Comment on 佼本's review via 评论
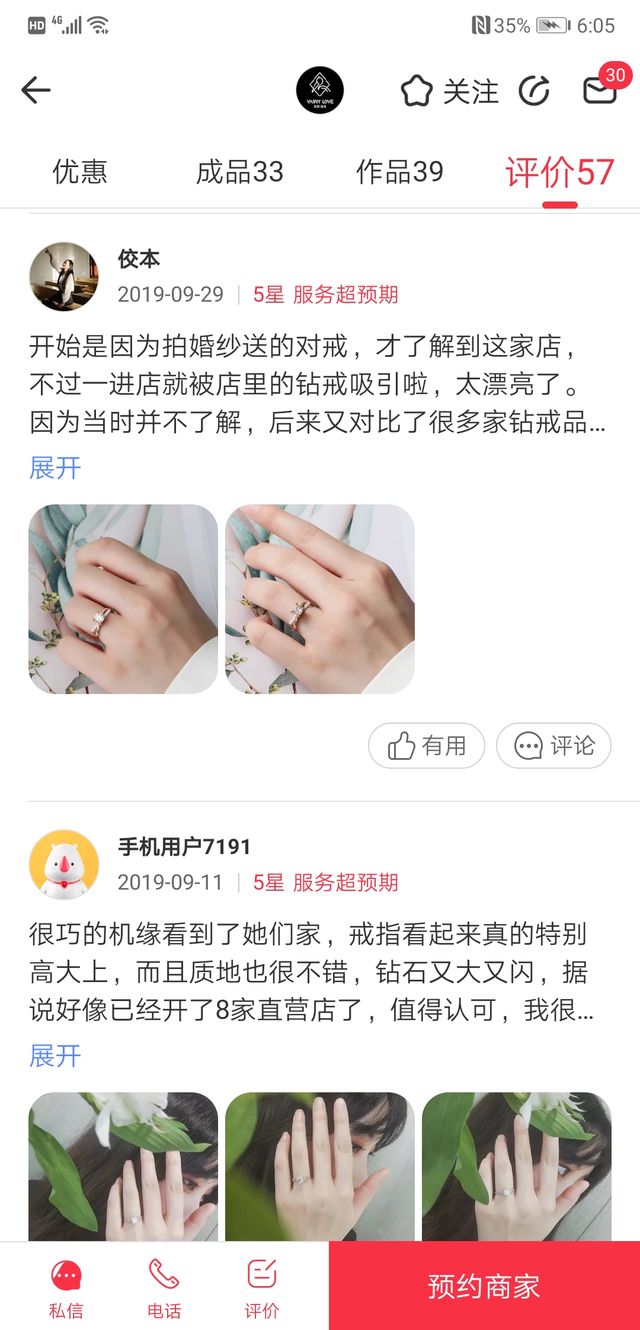This screenshot has height=1330, width=640. pyautogui.click(x=554, y=746)
